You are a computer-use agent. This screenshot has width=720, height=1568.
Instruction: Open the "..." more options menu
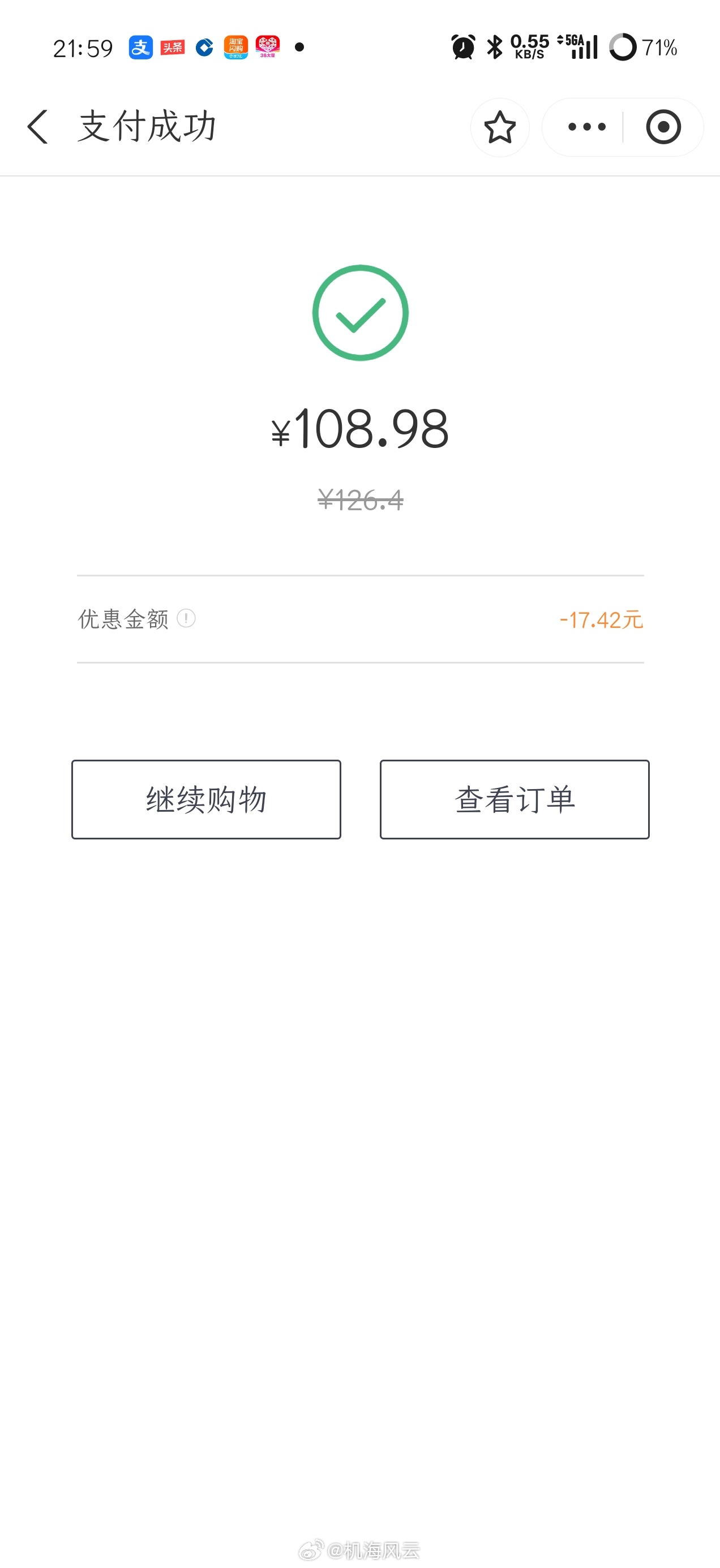click(585, 127)
